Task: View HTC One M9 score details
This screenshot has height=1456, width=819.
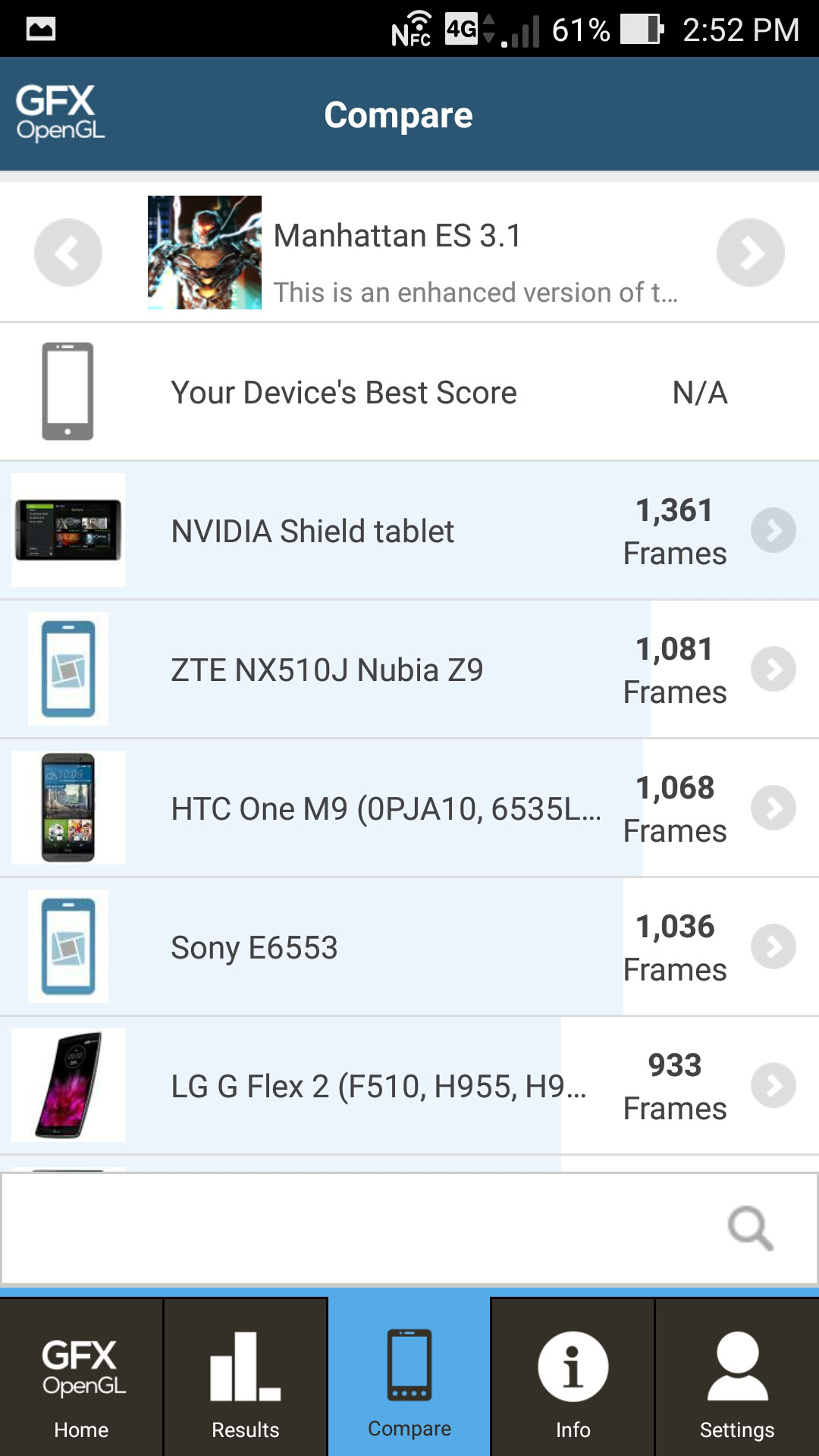Action: tap(773, 808)
